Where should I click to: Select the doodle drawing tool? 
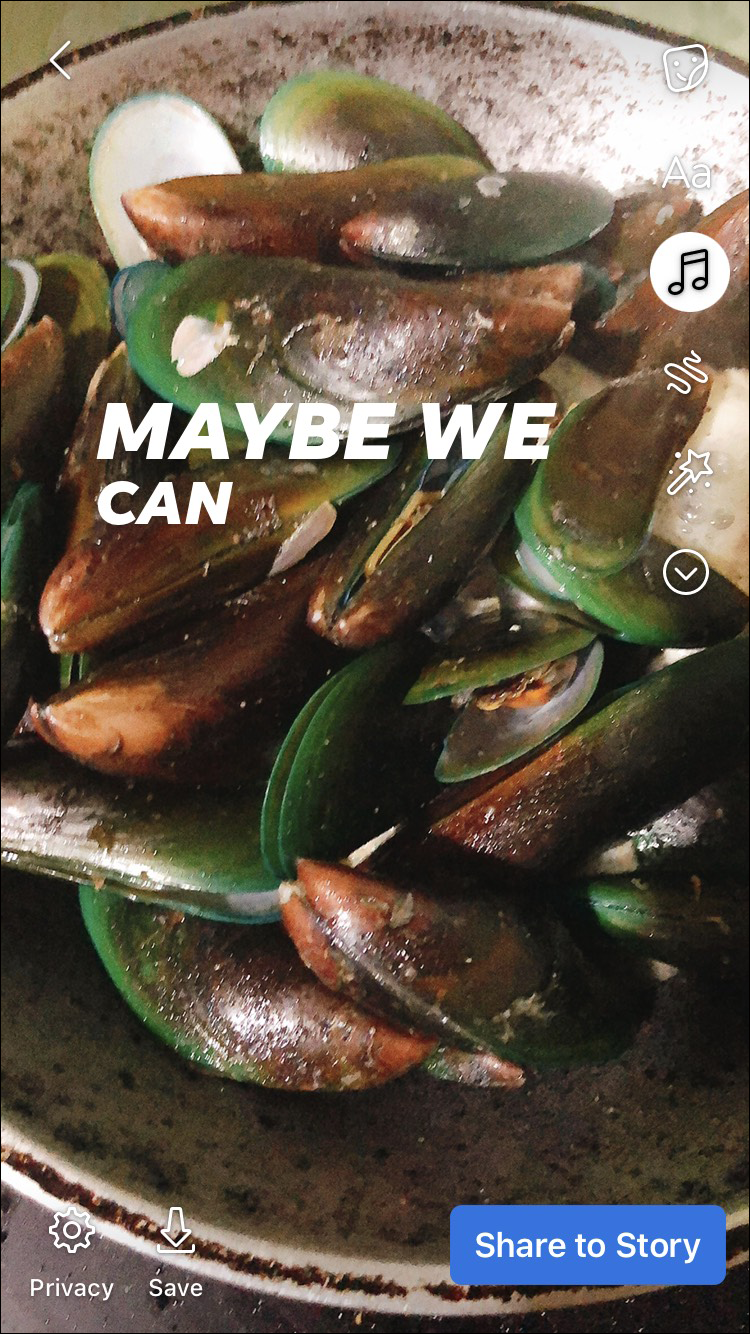click(686, 376)
